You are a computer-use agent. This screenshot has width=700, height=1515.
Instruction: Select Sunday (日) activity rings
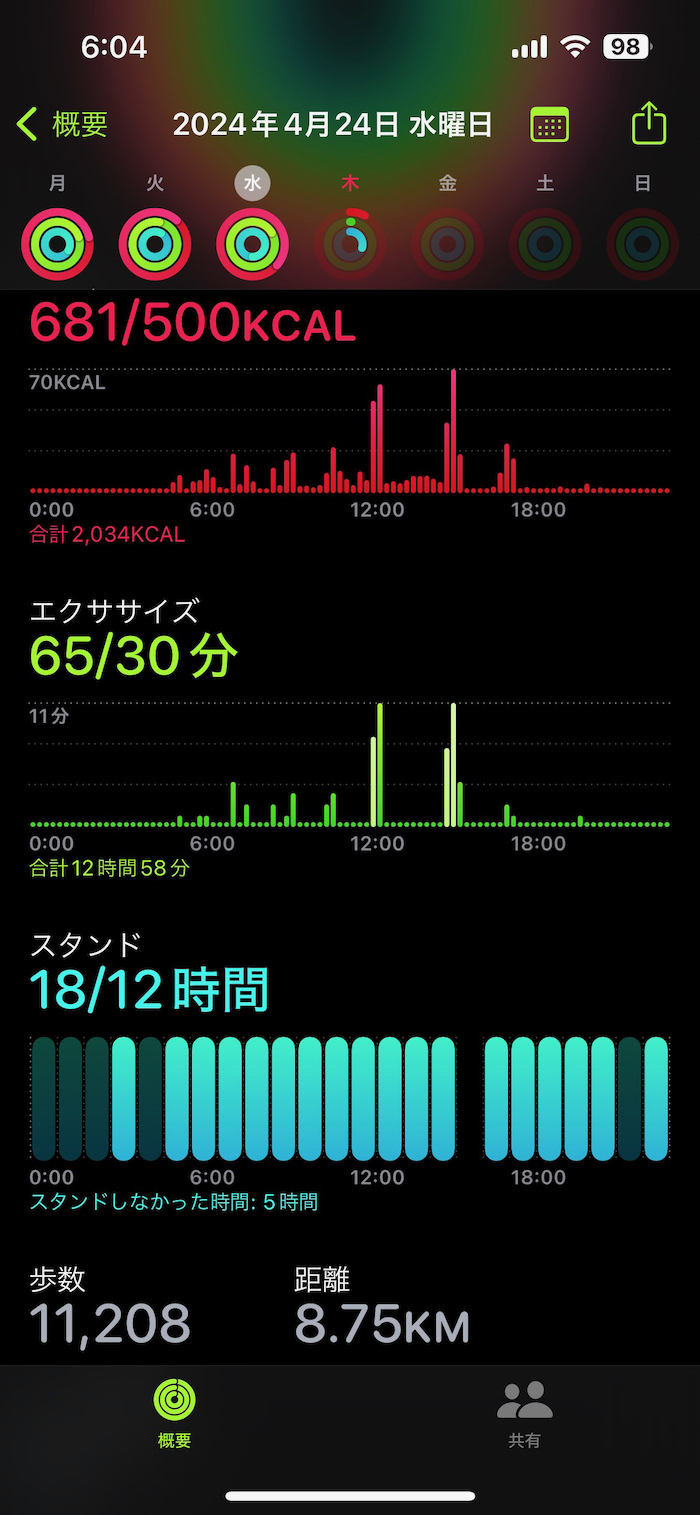pos(642,243)
